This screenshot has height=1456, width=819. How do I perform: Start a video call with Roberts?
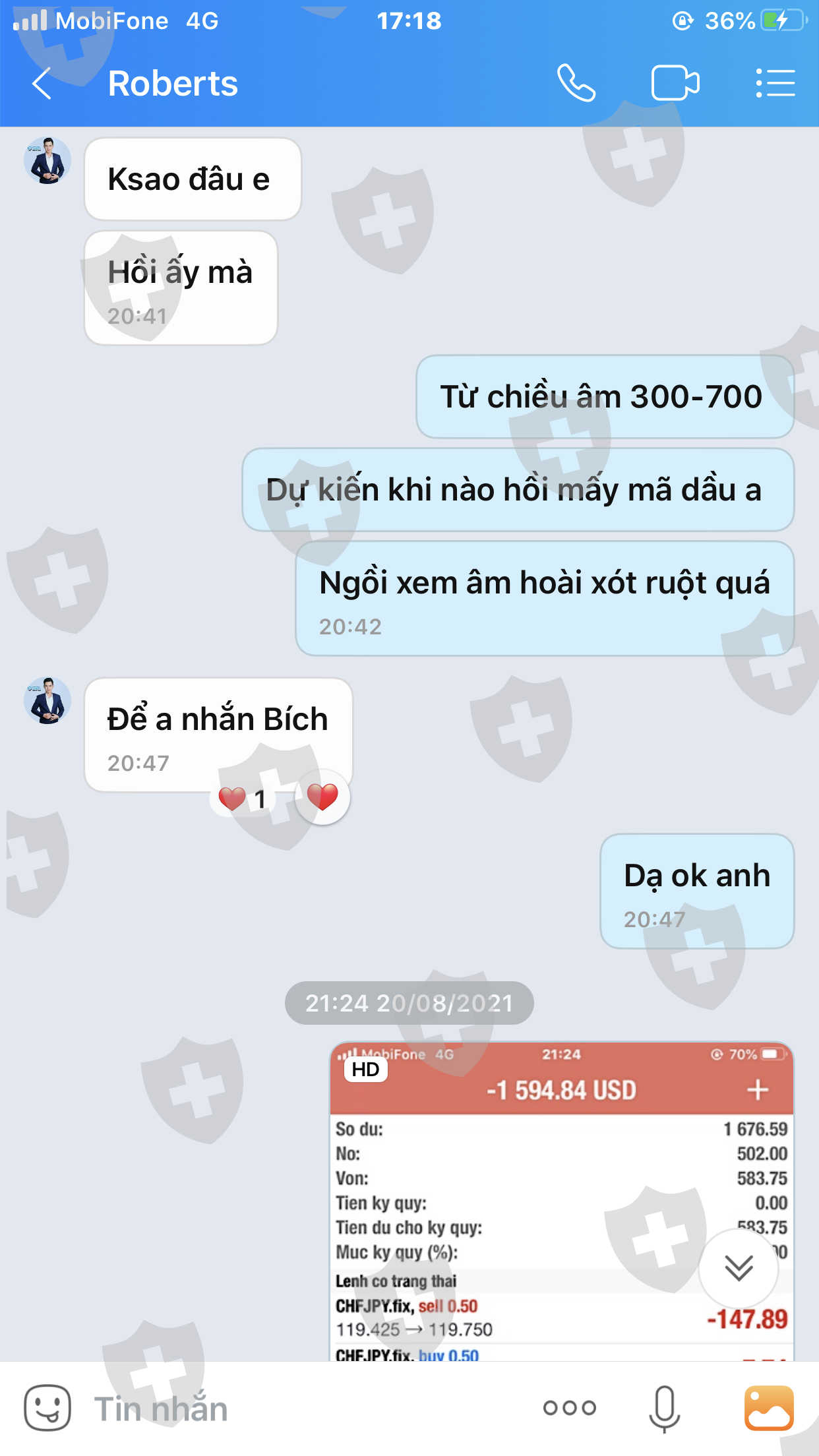675,83
